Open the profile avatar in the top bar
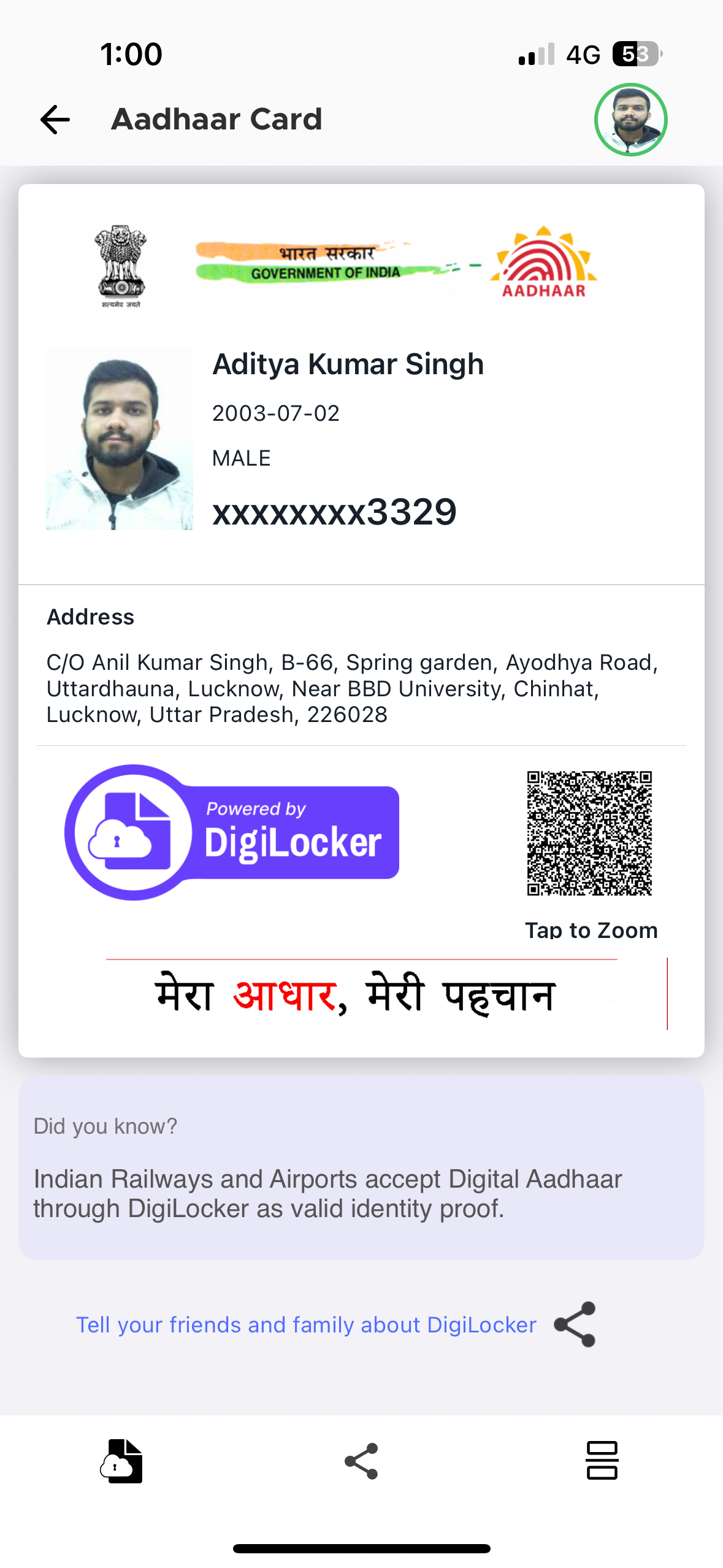 pyautogui.click(x=630, y=120)
